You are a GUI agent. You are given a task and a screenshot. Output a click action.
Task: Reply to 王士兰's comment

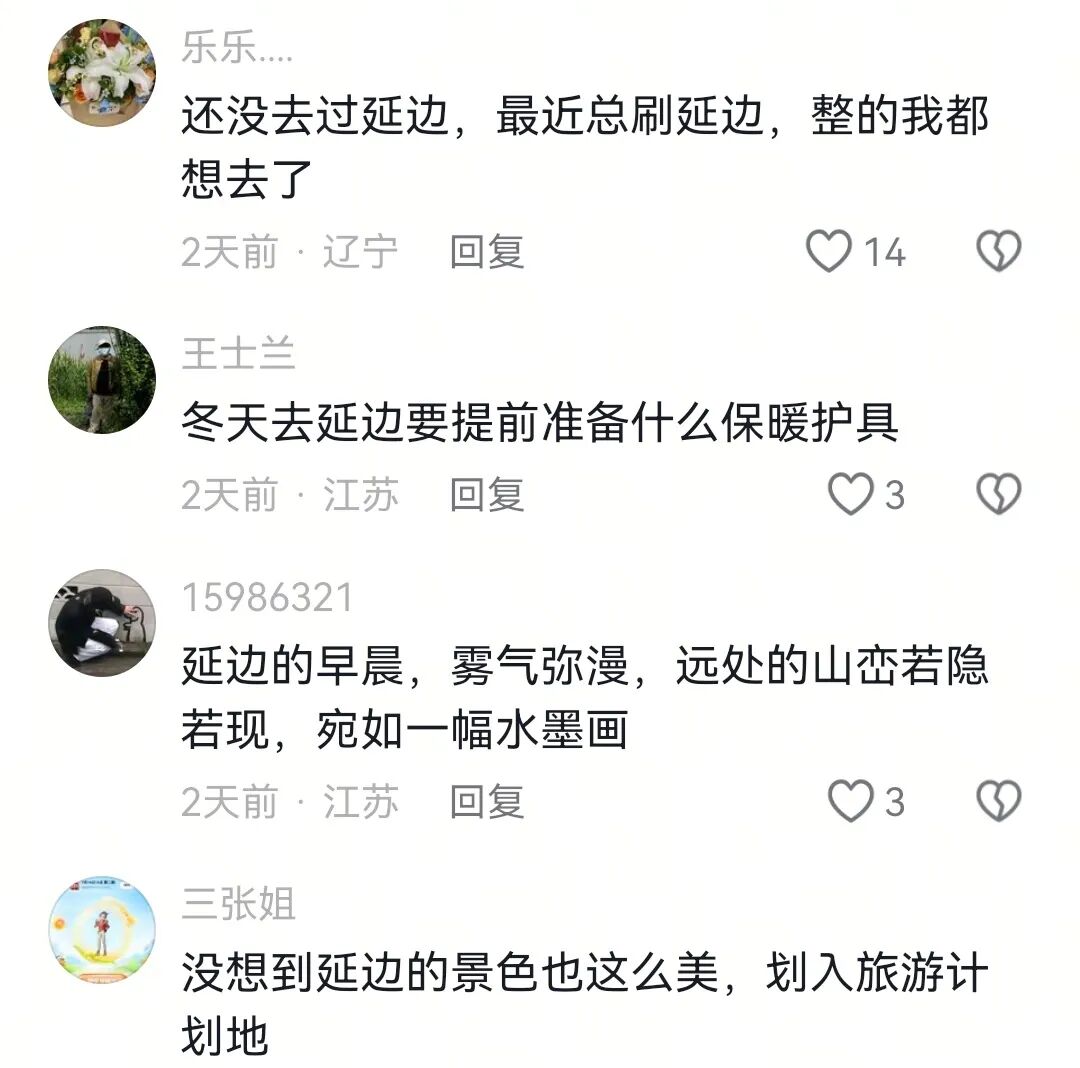(487, 494)
